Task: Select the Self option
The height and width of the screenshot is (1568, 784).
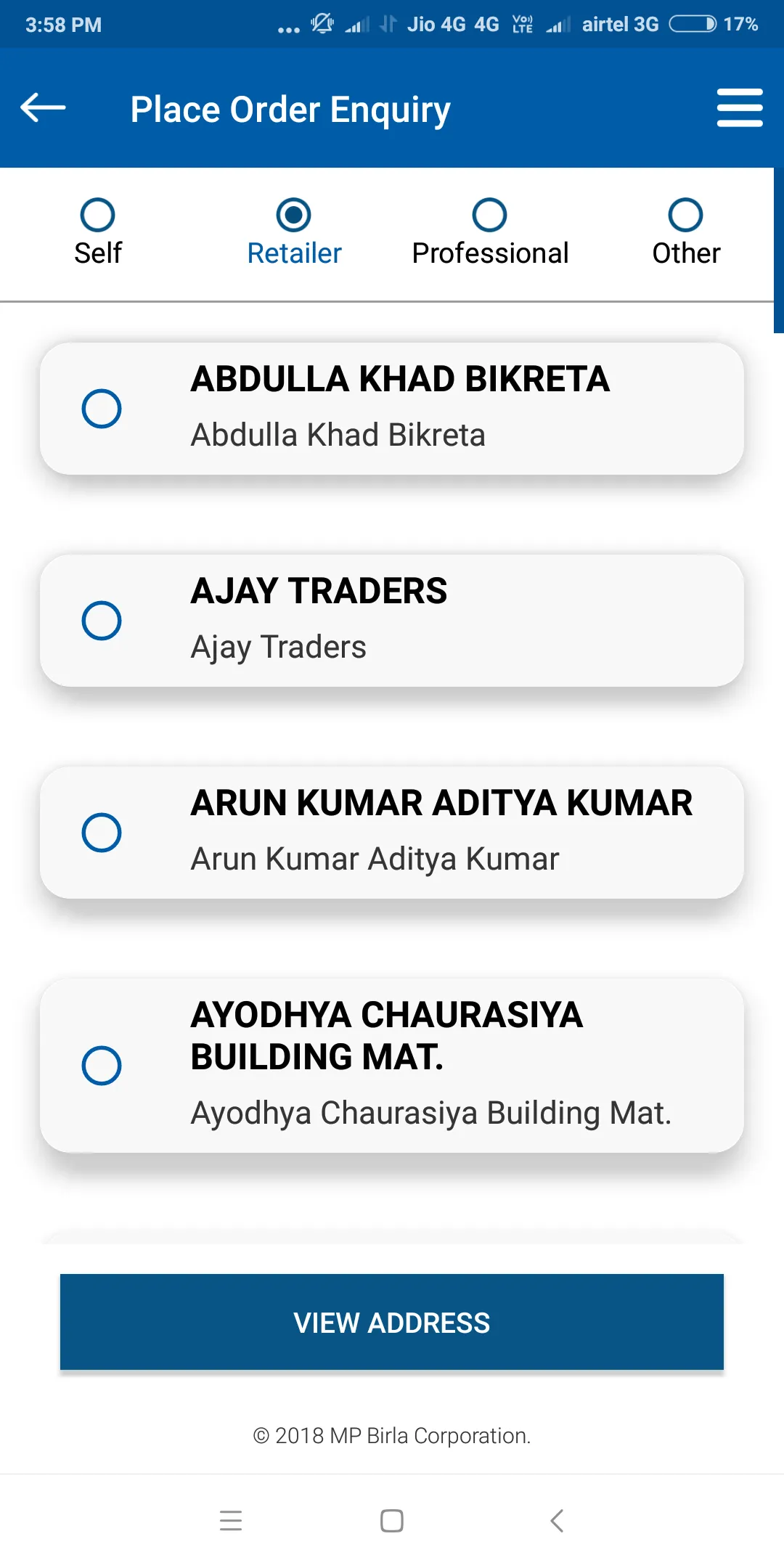Action: 98,216
